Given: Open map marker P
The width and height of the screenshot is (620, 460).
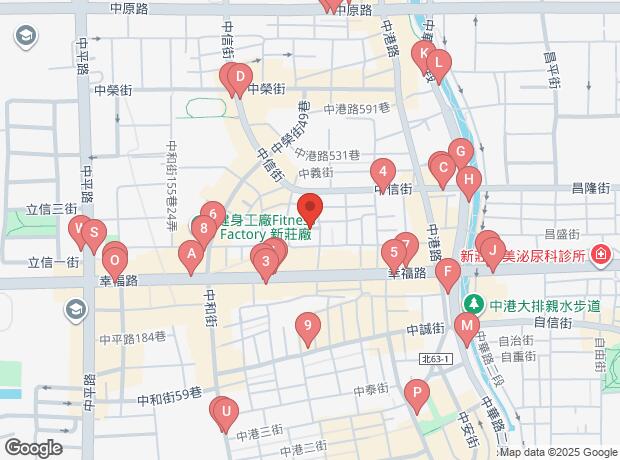Looking at the screenshot, I should tap(416, 394).
